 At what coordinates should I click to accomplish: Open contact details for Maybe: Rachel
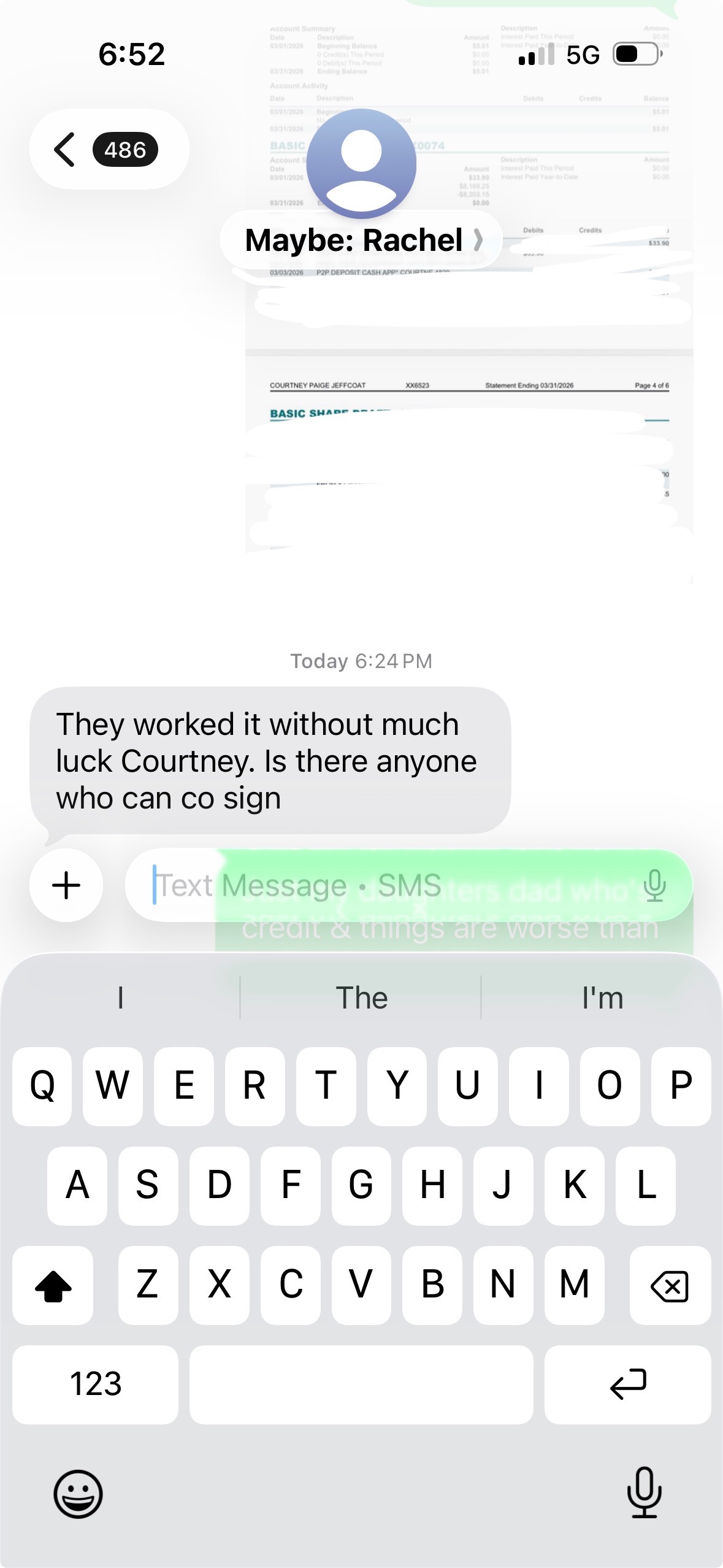pyautogui.click(x=362, y=240)
